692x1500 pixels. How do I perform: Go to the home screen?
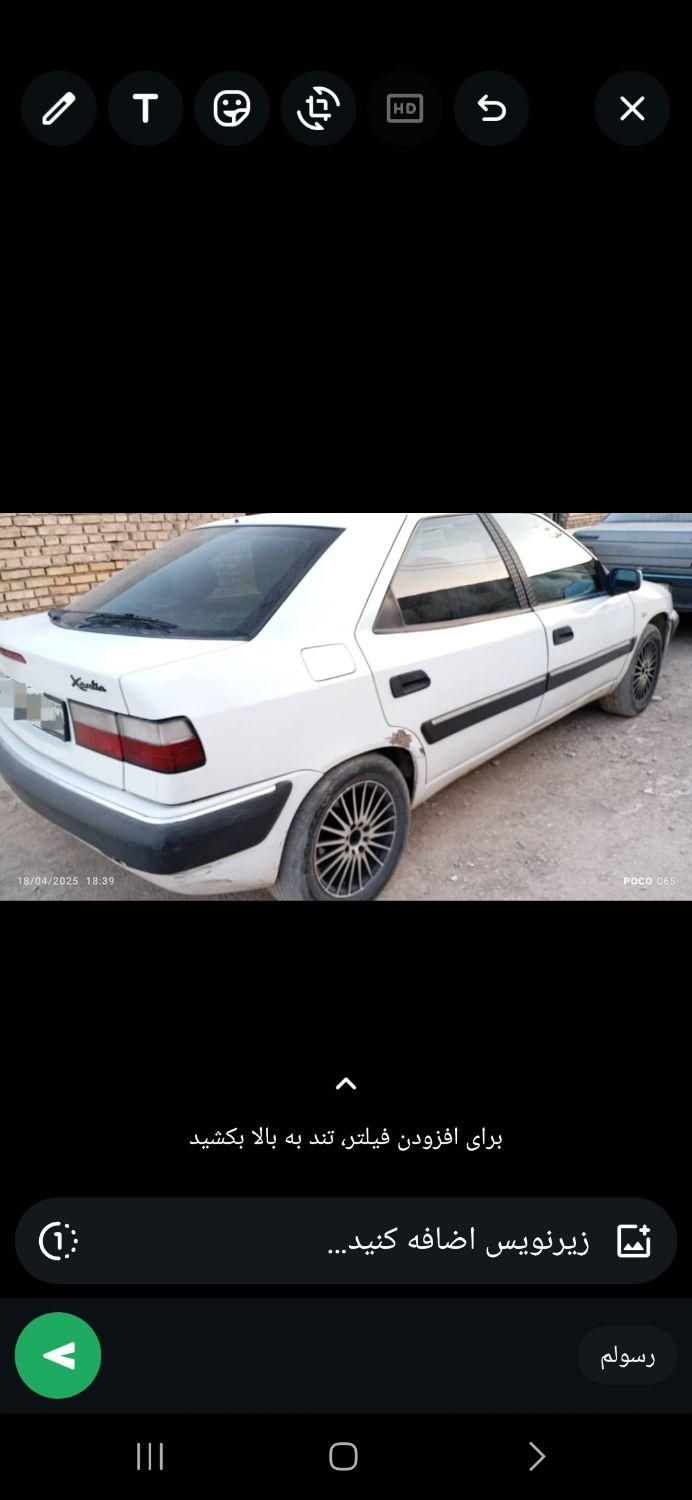(x=343, y=1456)
